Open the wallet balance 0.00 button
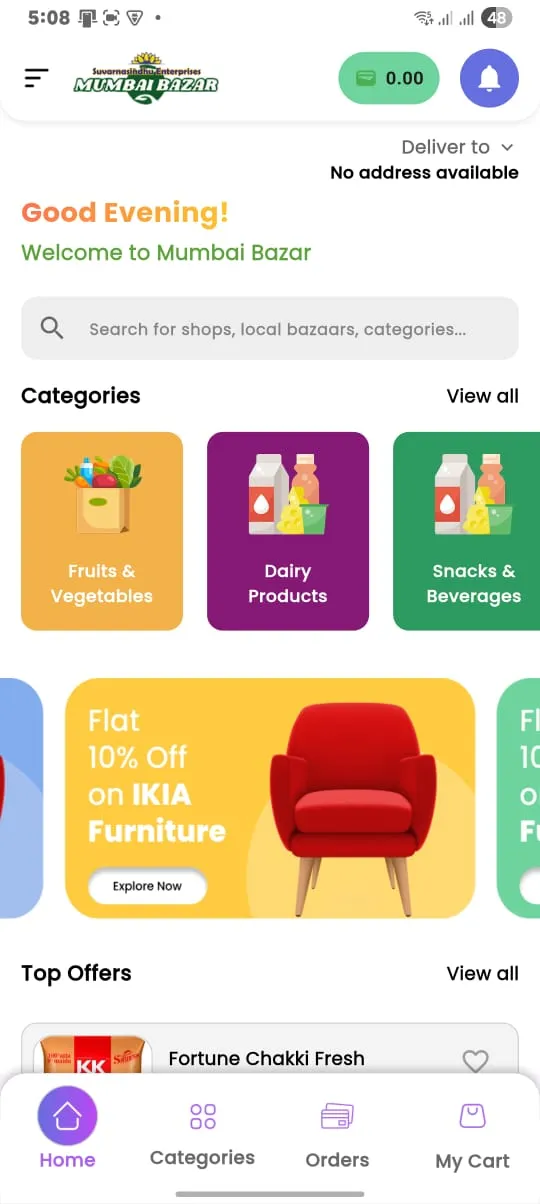The image size is (540, 1204). pos(389,78)
